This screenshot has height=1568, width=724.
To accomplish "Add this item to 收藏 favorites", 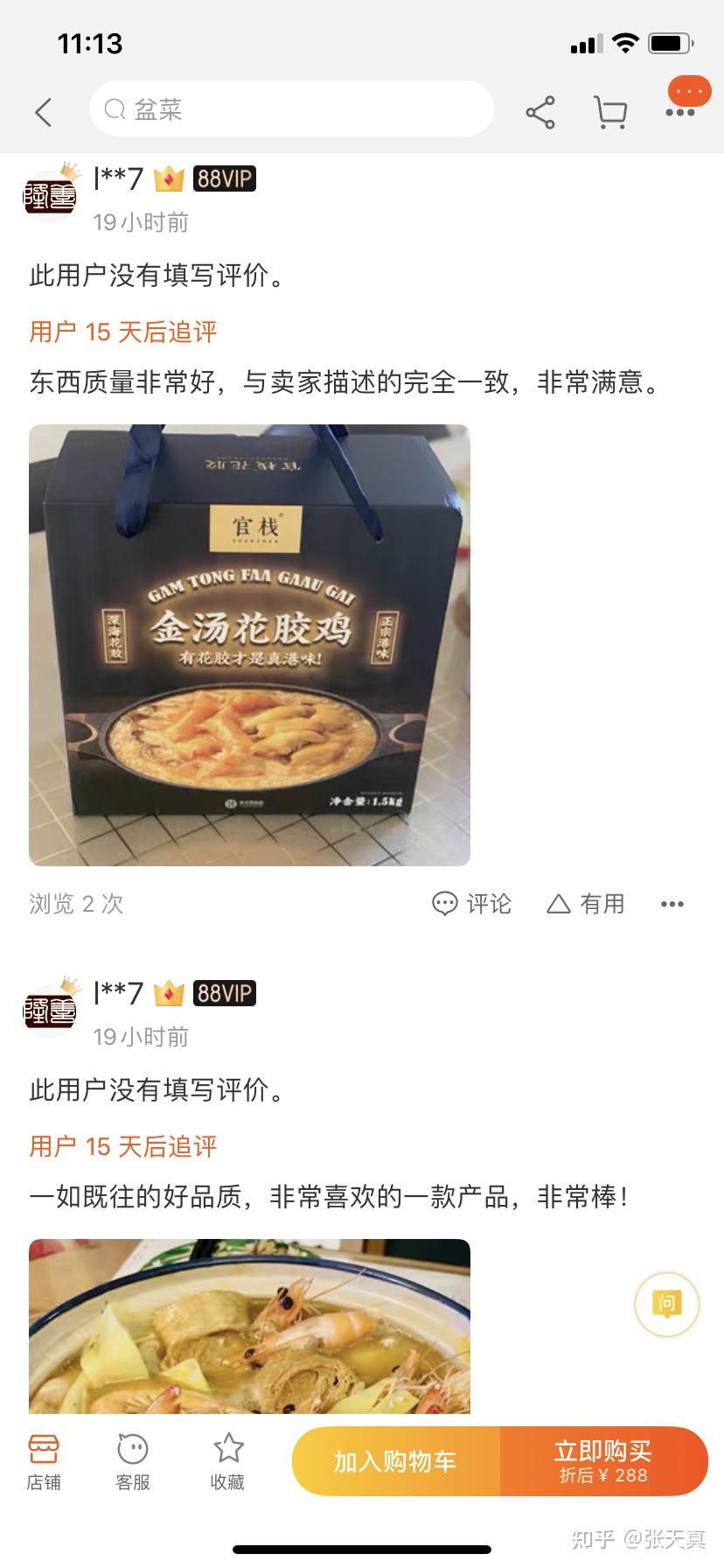I will coord(227,1462).
